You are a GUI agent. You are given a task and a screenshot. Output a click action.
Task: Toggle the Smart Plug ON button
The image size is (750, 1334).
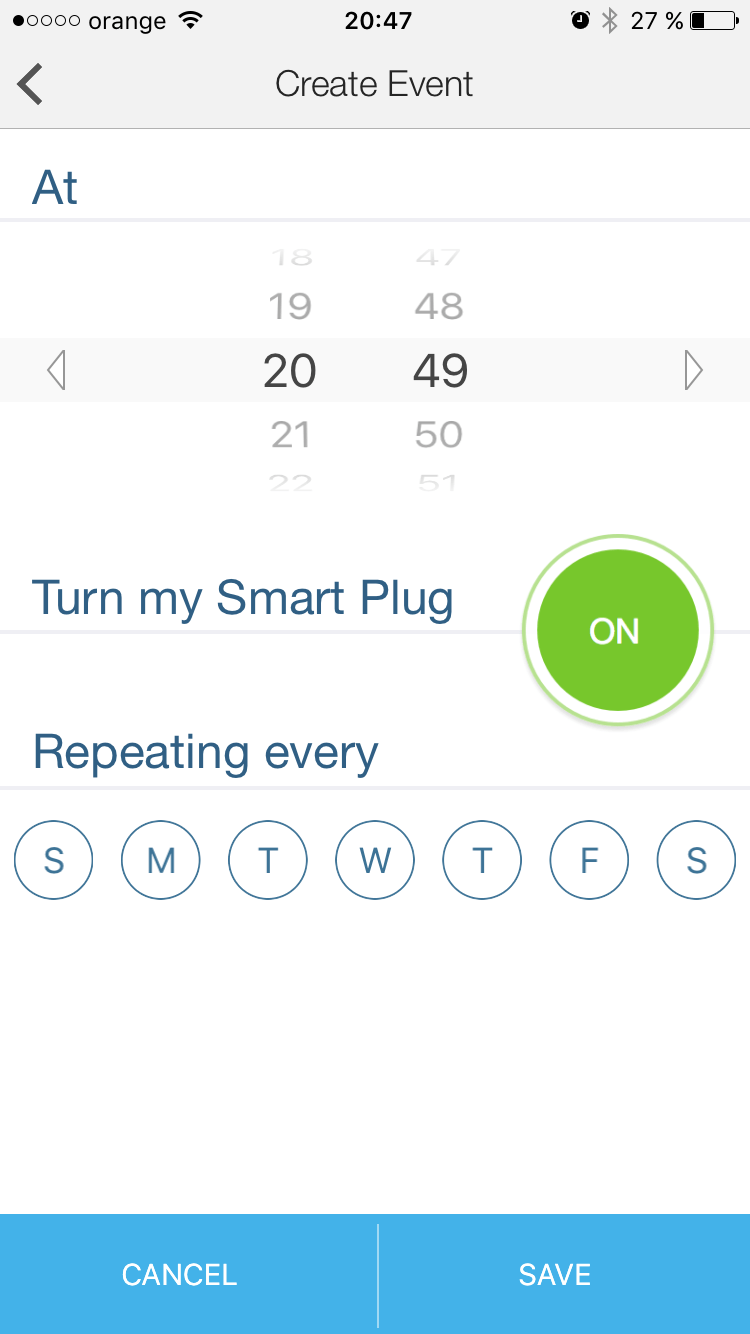point(616,631)
